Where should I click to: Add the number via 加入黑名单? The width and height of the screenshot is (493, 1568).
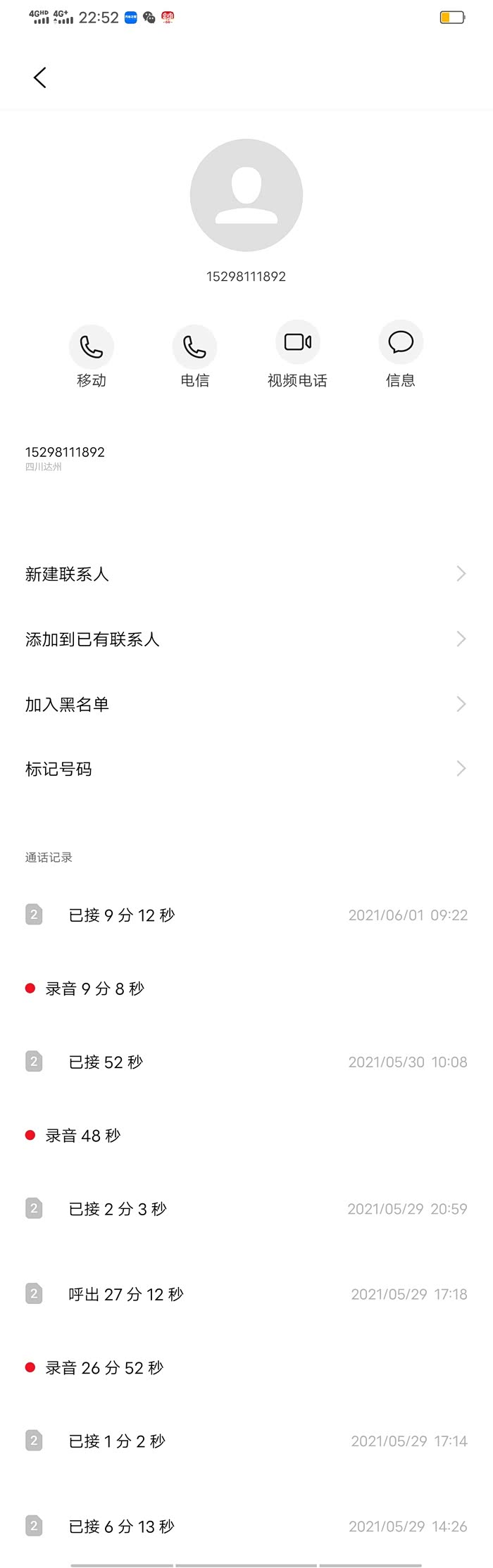click(x=246, y=704)
